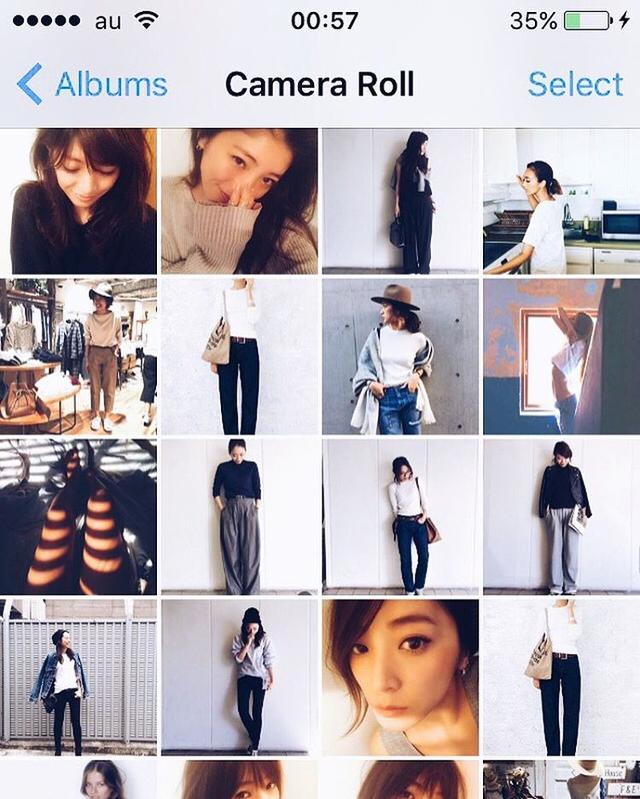Open outfit photo with grey wide trousers

(x=239, y=517)
